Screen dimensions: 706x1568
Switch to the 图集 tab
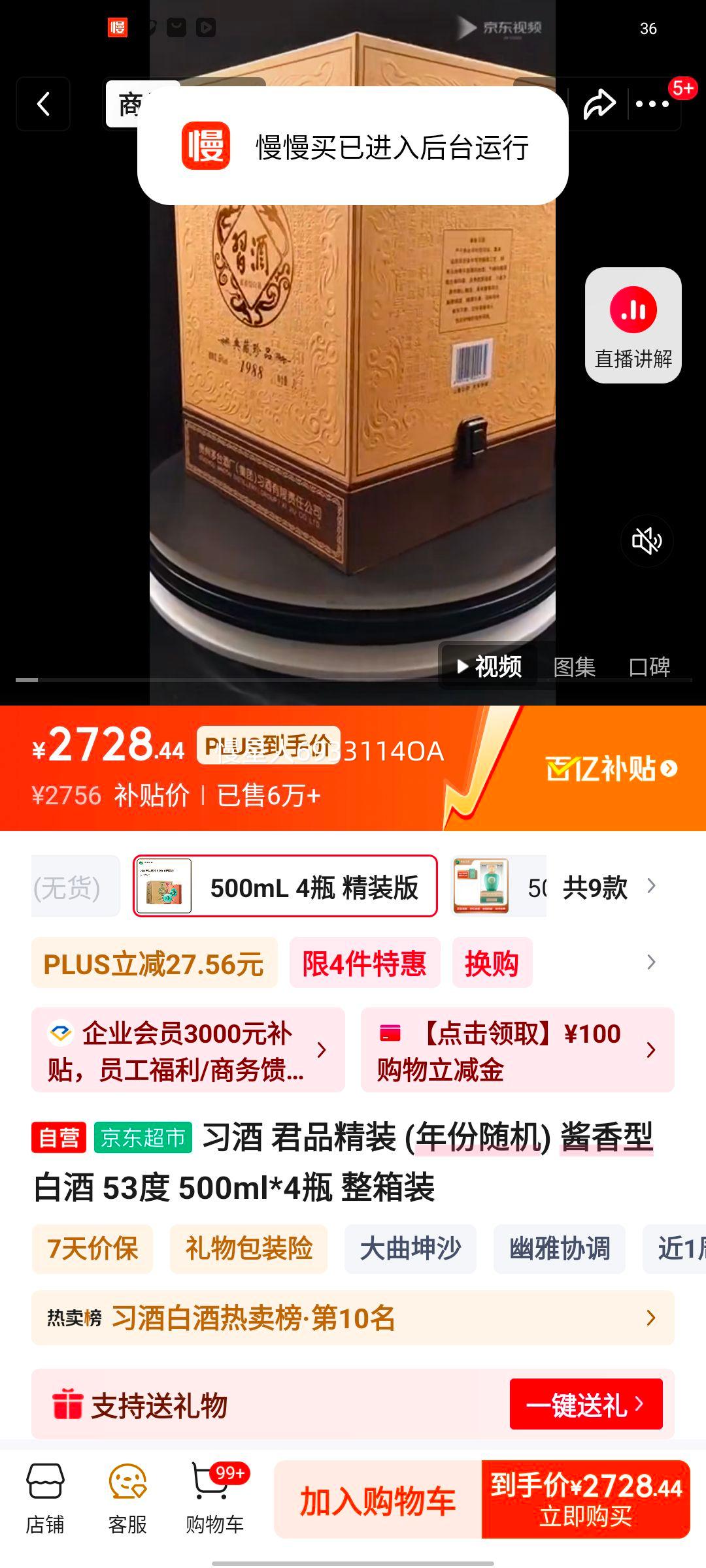point(575,668)
